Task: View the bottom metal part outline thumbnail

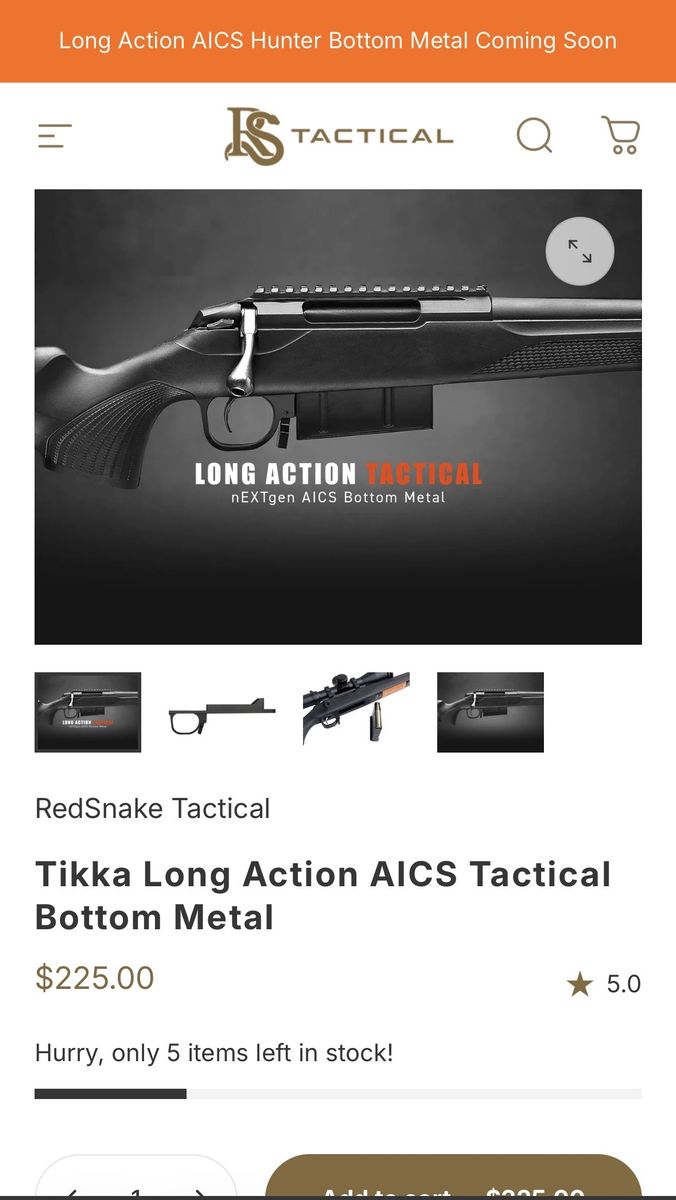Action: click(x=222, y=712)
